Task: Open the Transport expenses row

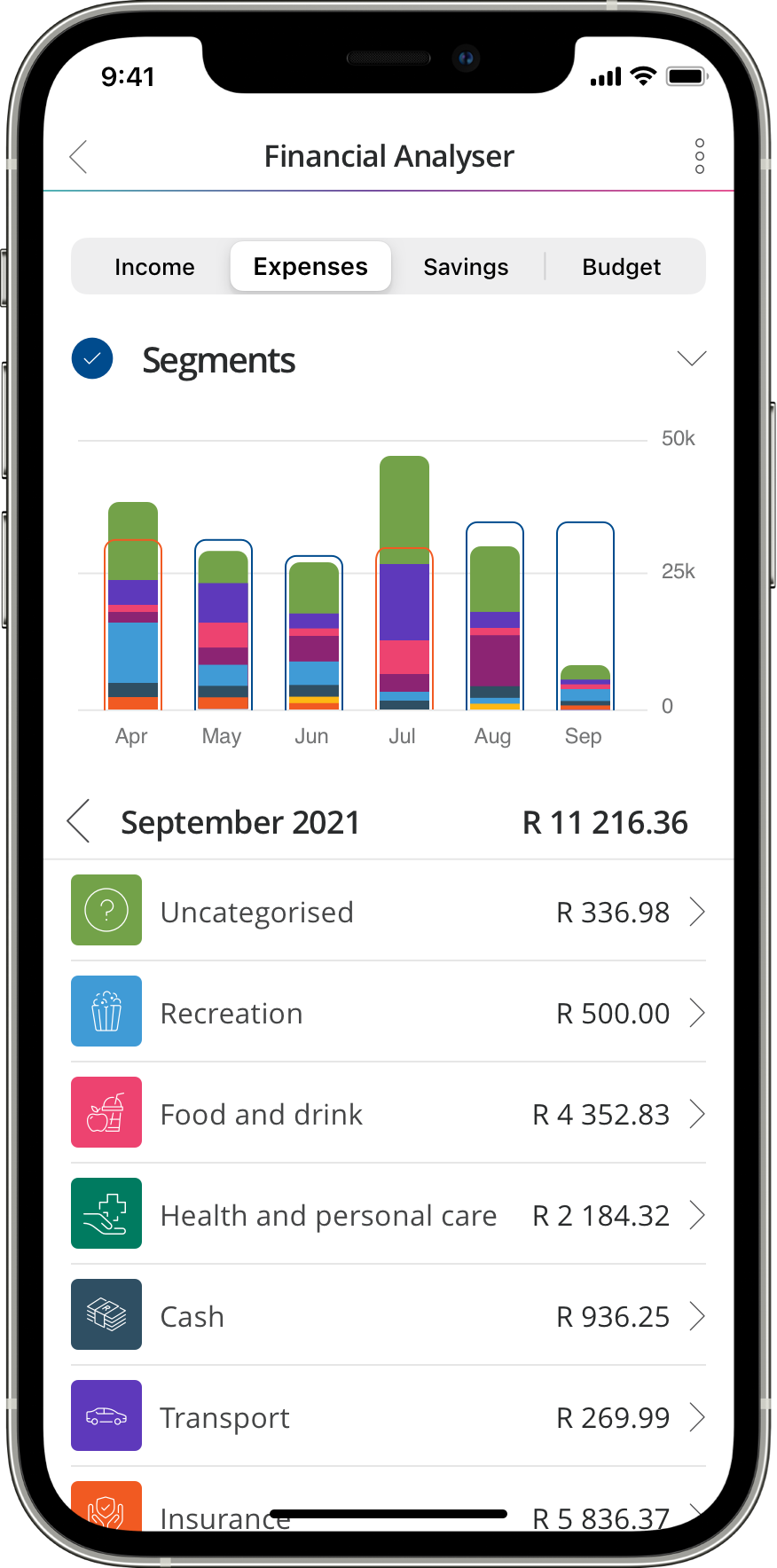Action: click(x=388, y=1416)
